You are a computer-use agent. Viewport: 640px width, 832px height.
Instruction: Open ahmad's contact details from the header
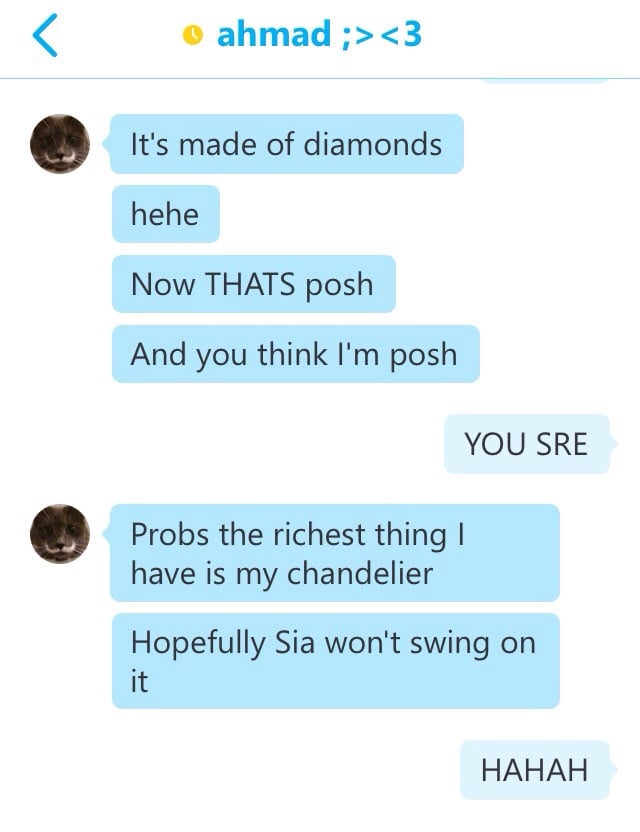click(x=318, y=35)
